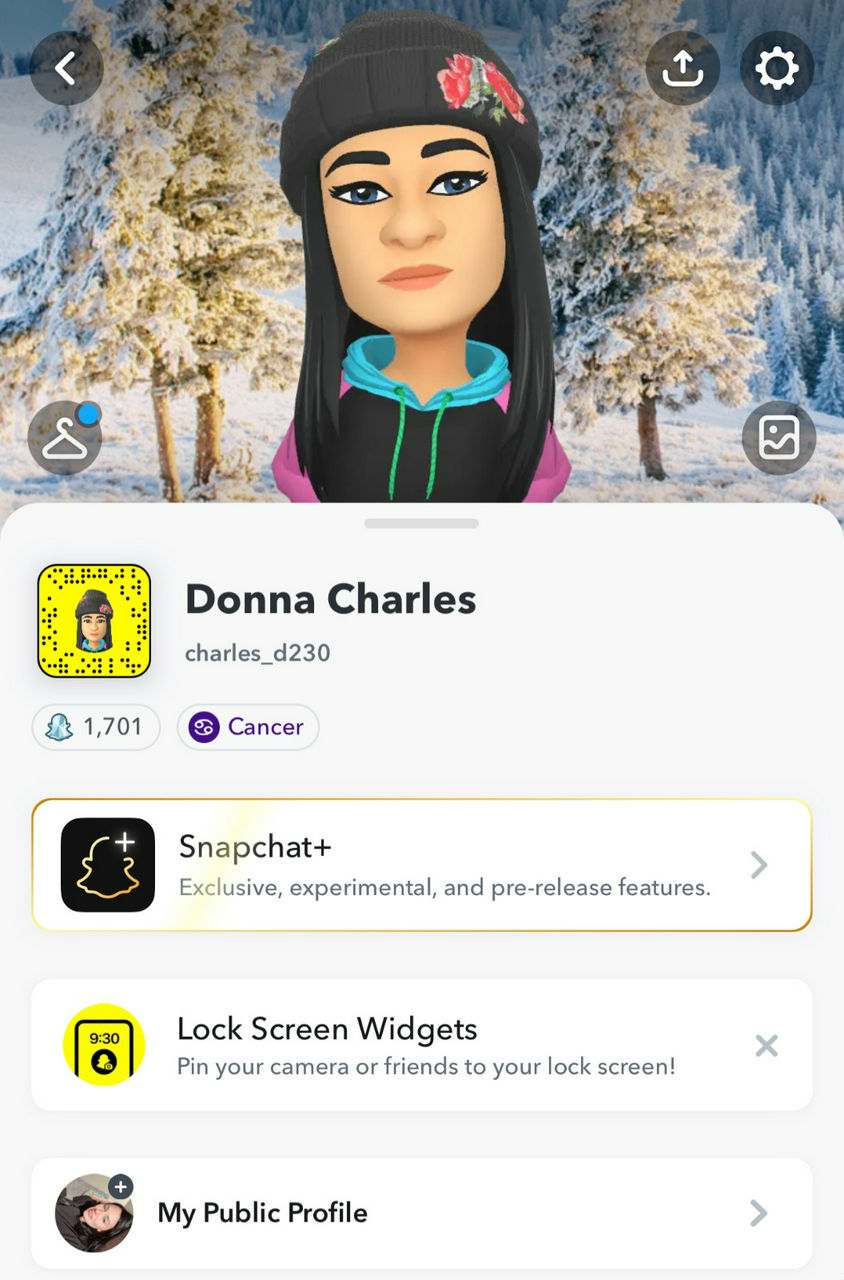Viewport: 844px width, 1280px height.
Task: Change the profile background image
Action: pos(778,437)
